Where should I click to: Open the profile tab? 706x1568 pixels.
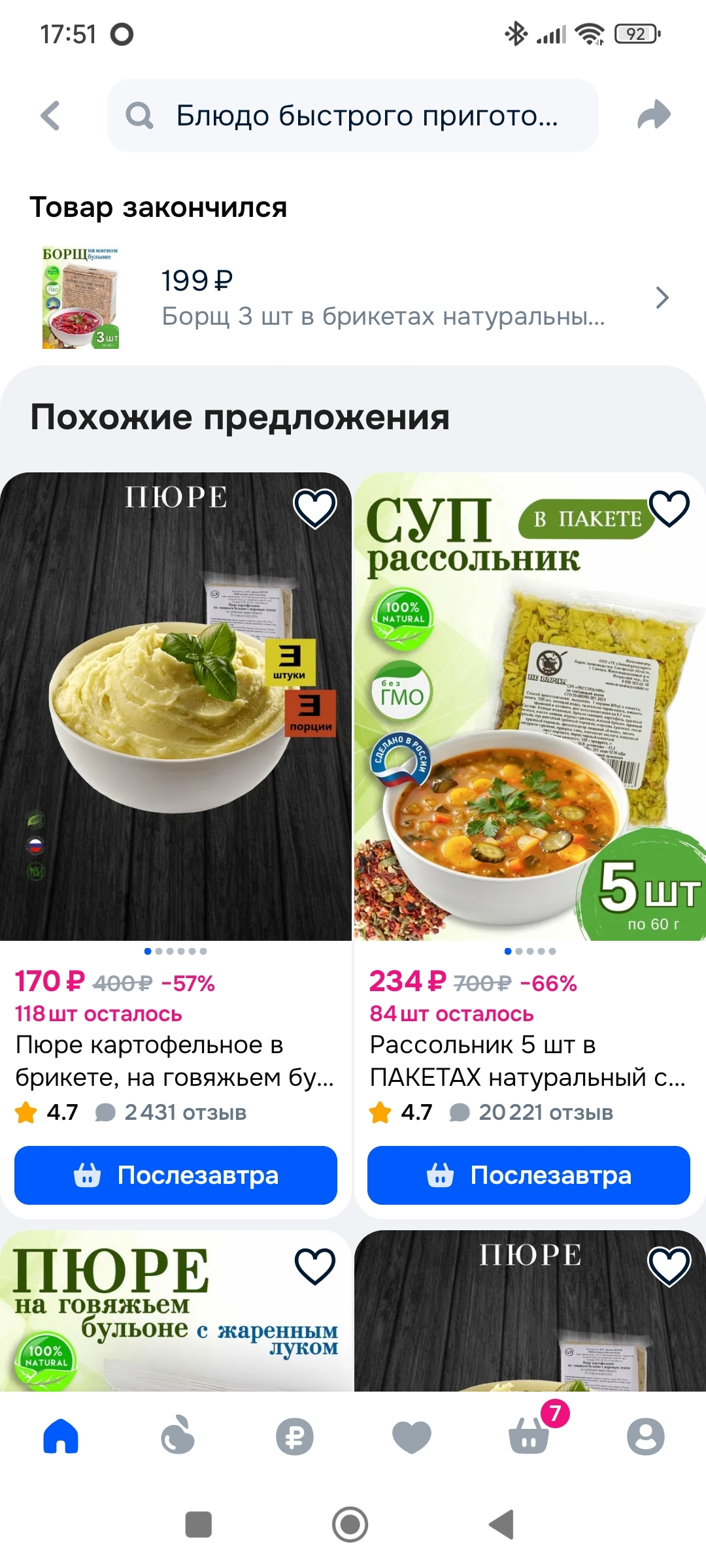pyautogui.click(x=646, y=1437)
